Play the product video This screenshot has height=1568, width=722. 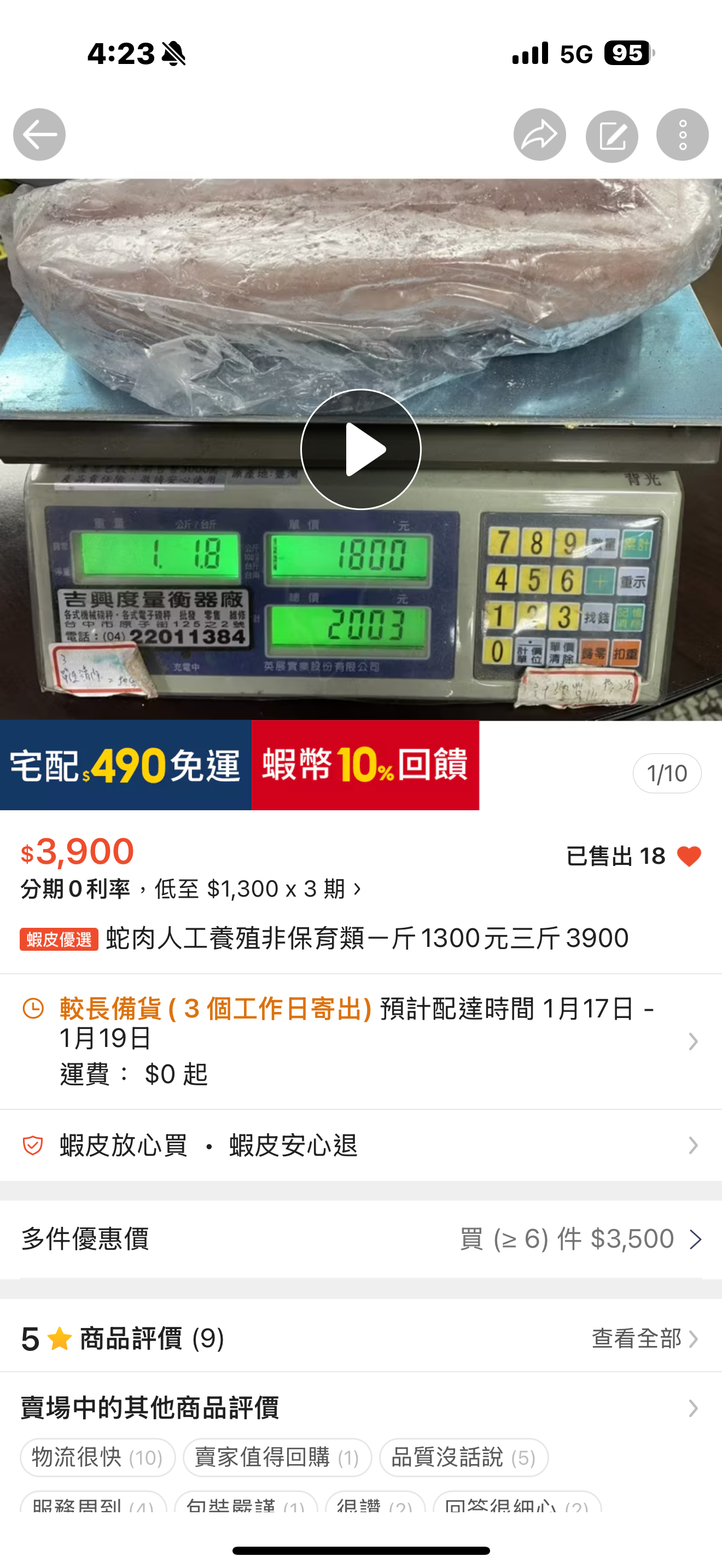361,449
